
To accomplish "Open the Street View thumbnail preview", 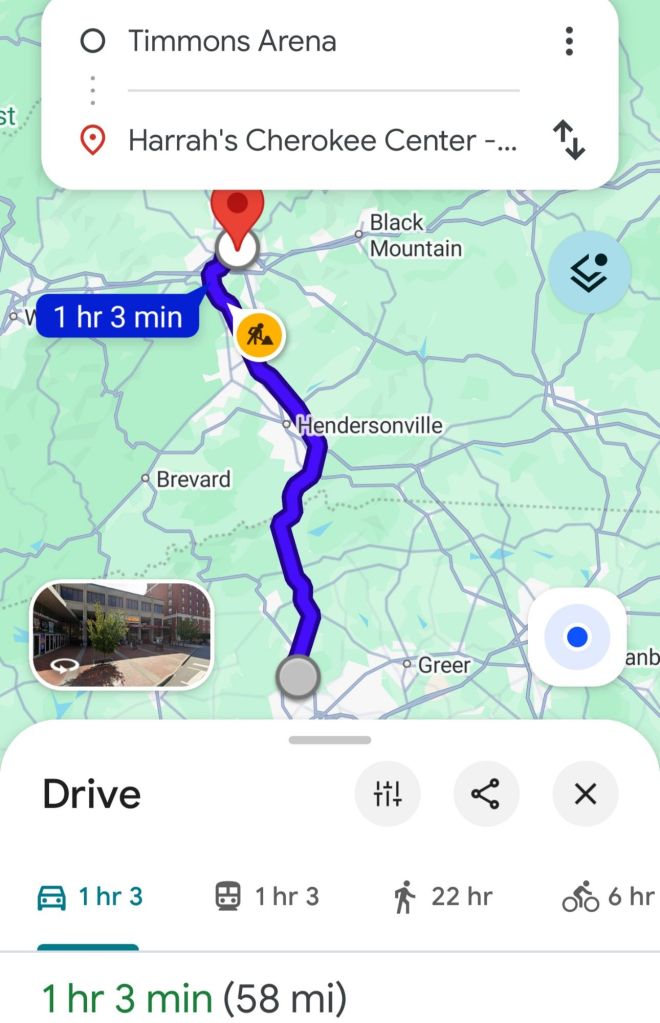I will point(122,636).
